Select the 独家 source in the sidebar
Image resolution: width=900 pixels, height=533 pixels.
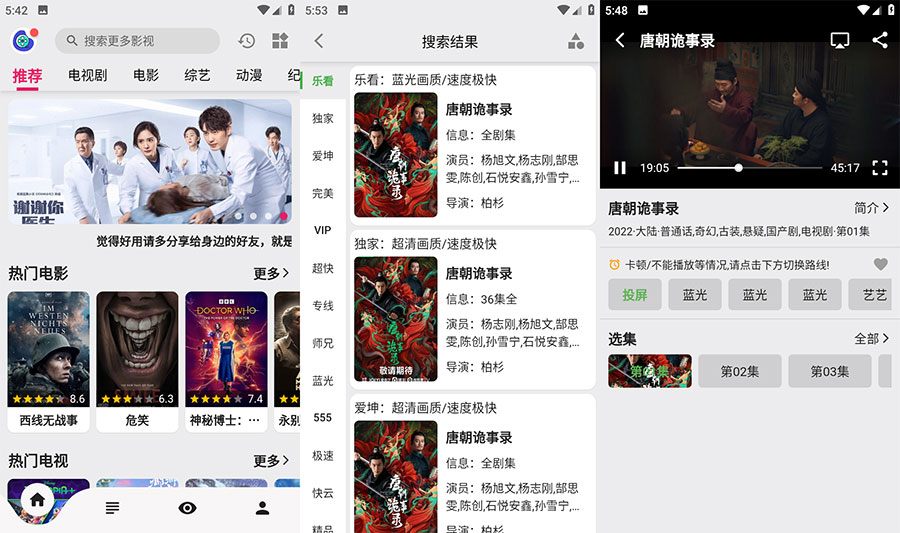[x=322, y=118]
